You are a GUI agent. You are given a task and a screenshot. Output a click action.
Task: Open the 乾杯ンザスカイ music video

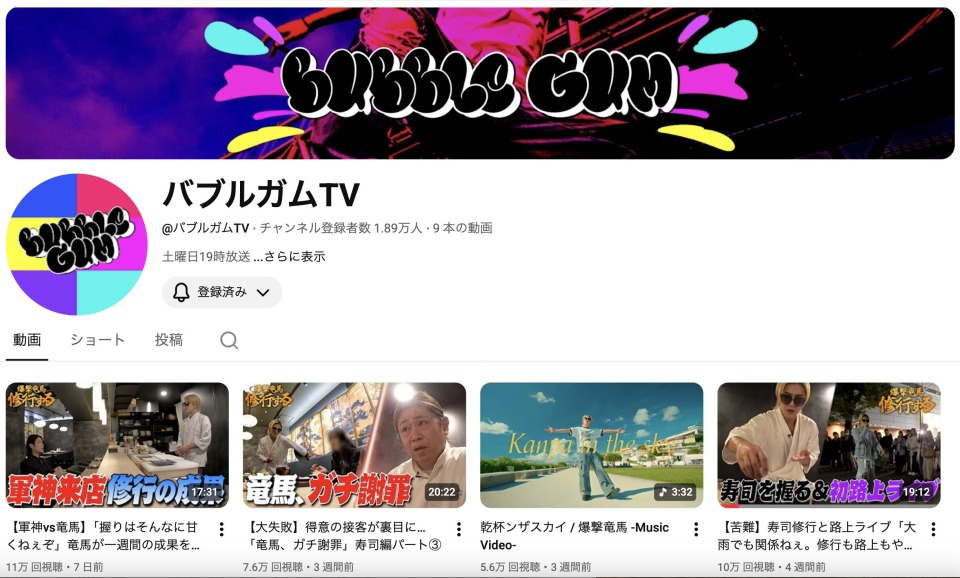(591, 445)
